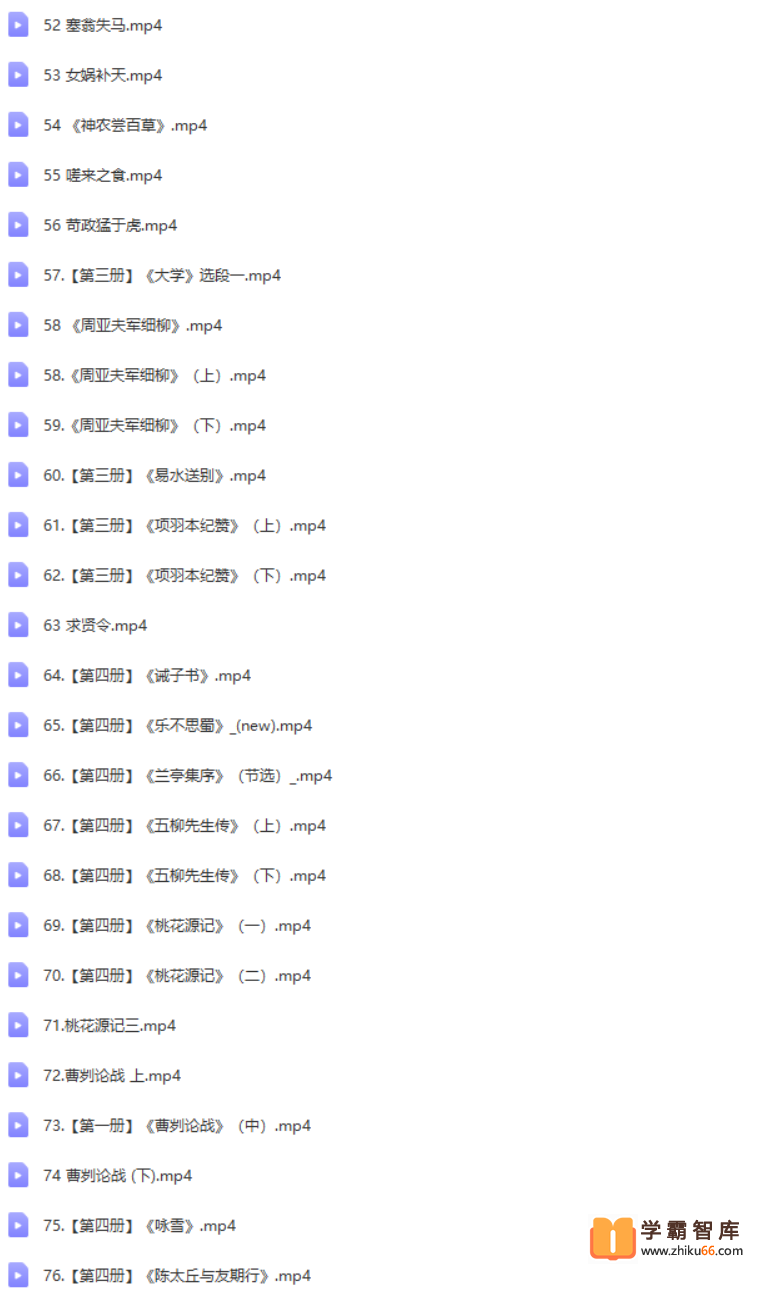Play 74 曹刿论战 (下).mp4
The width and height of the screenshot is (773, 1294).
coord(117,1175)
